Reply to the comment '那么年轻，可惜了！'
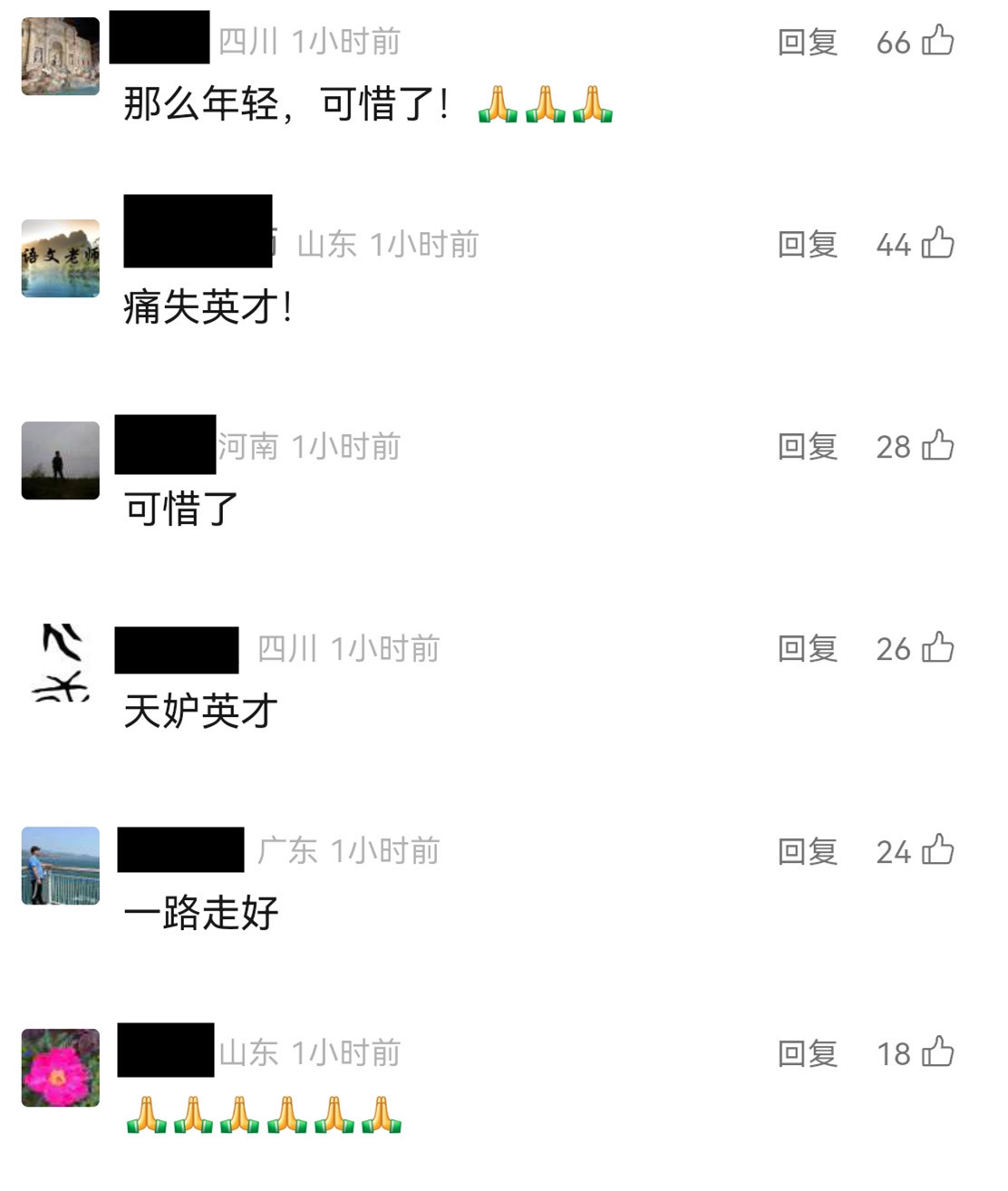Image resolution: width=1008 pixels, height=1191 pixels. click(807, 42)
